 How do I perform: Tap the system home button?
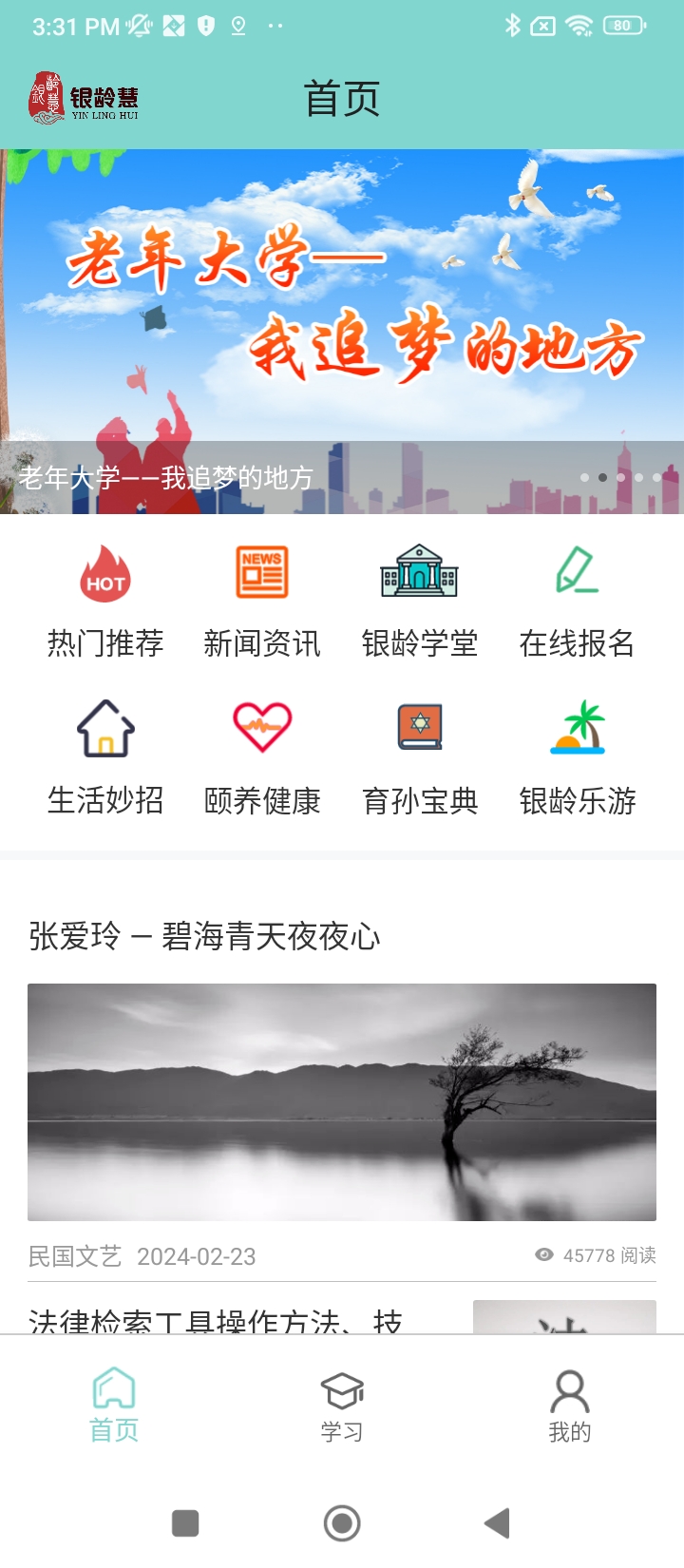[342, 1523]
